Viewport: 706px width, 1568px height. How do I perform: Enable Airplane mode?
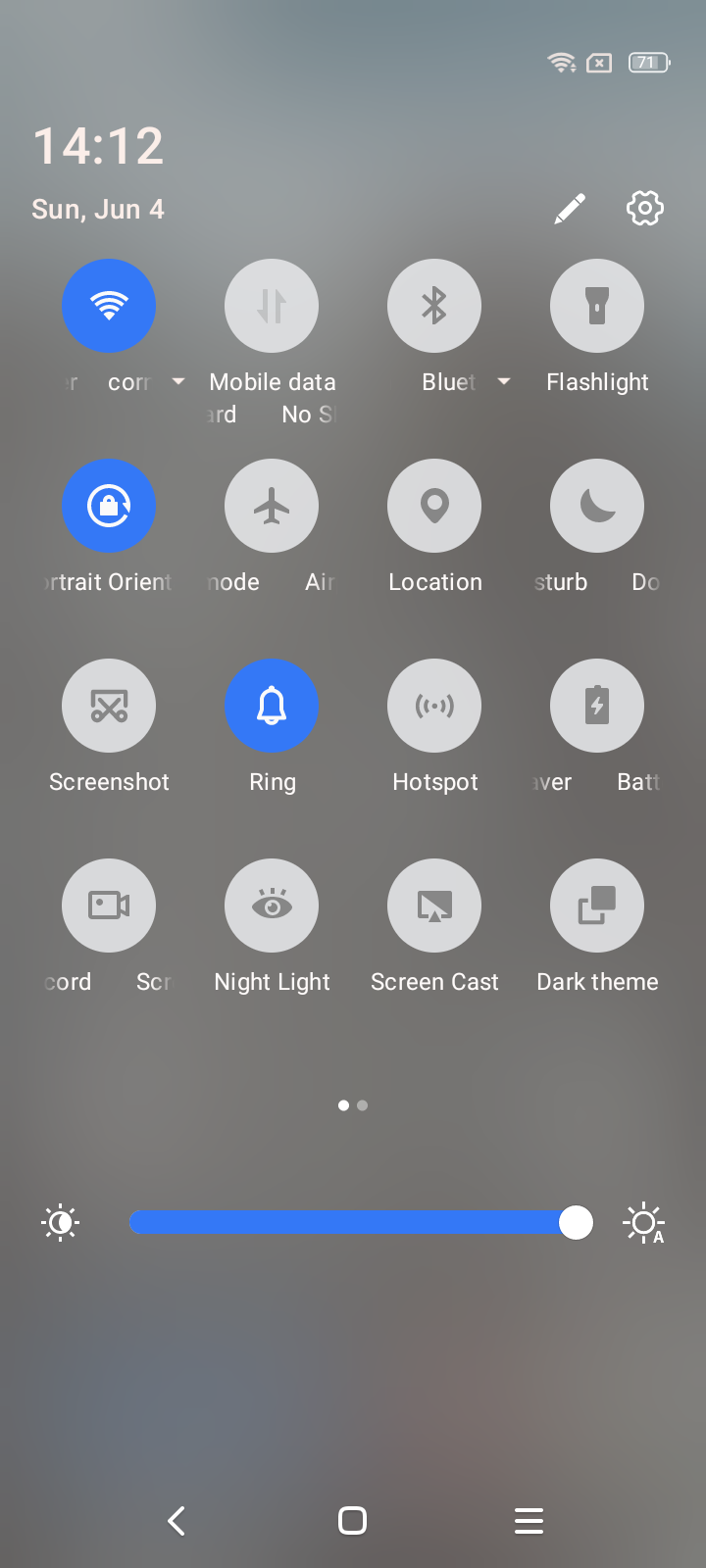pos(272,506)
